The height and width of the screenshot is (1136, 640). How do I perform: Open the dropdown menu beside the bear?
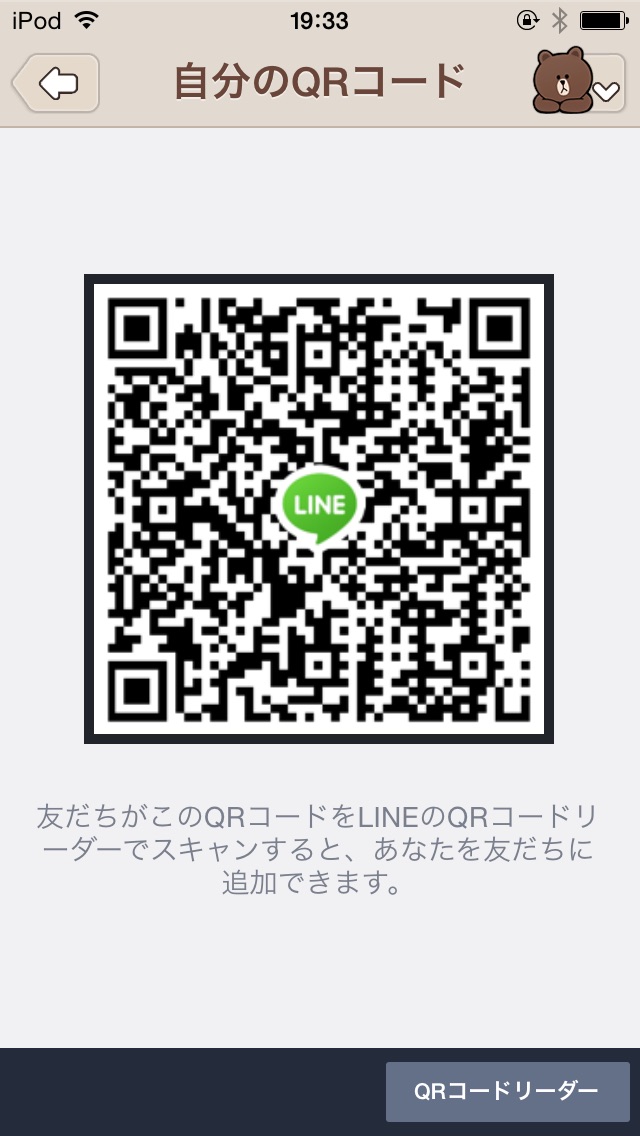(606, 89)
